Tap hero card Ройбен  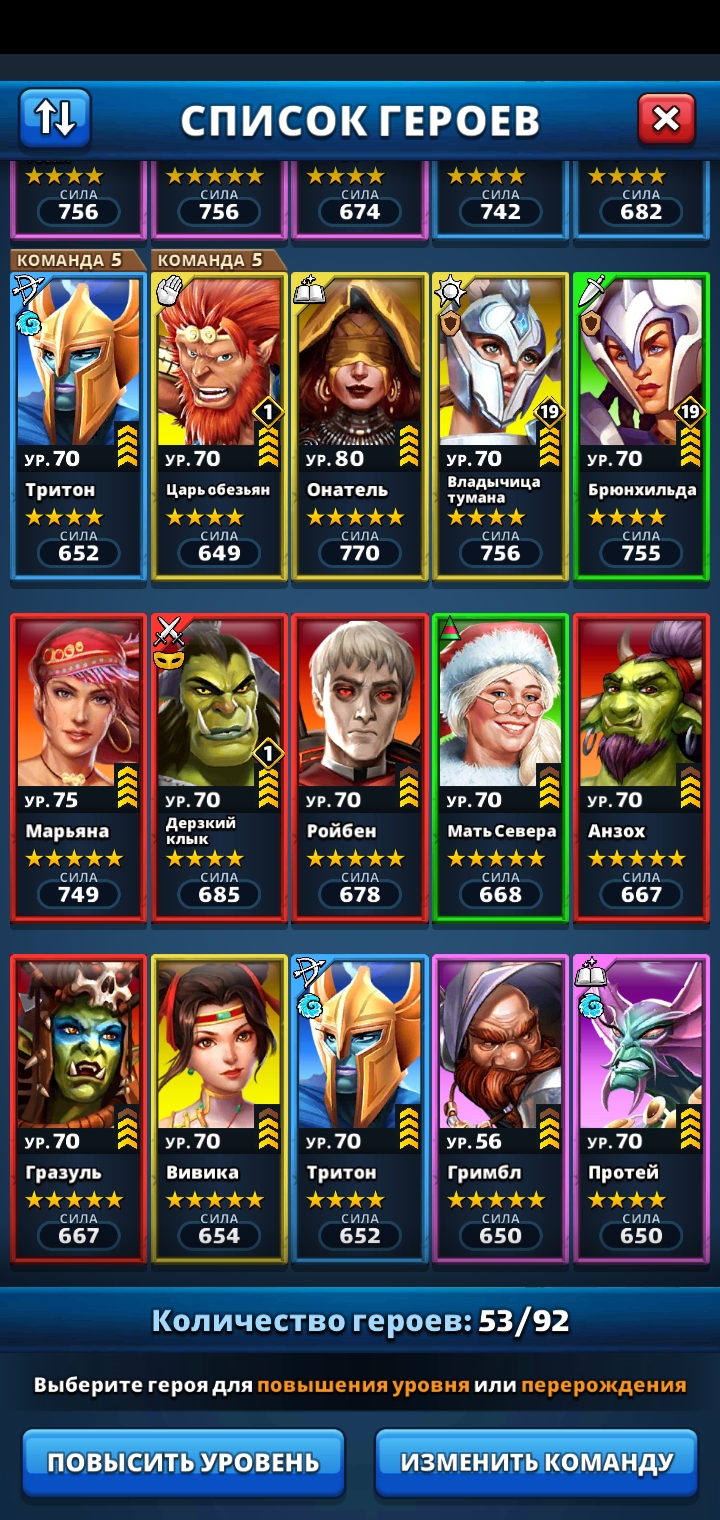pos(360,766)
